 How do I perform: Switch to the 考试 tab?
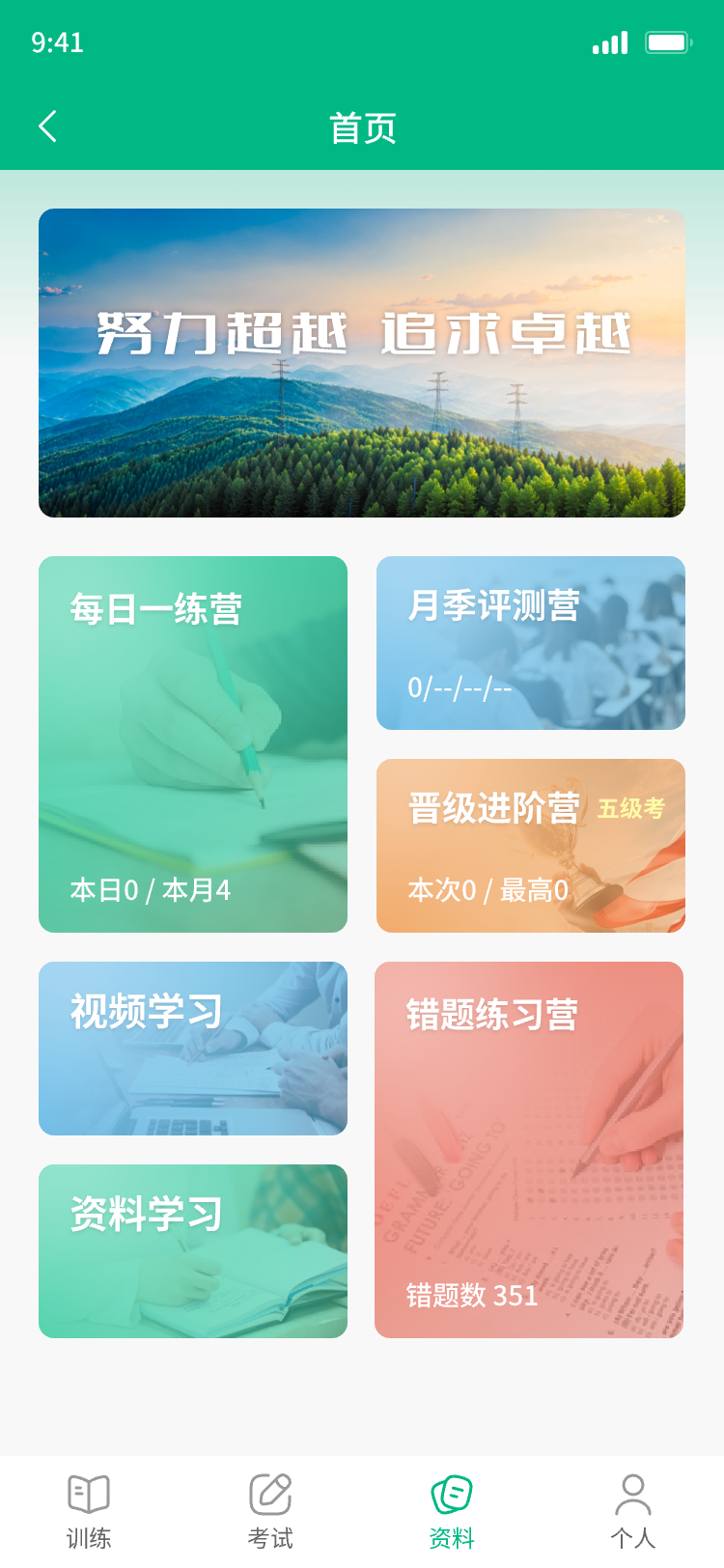270,1511
